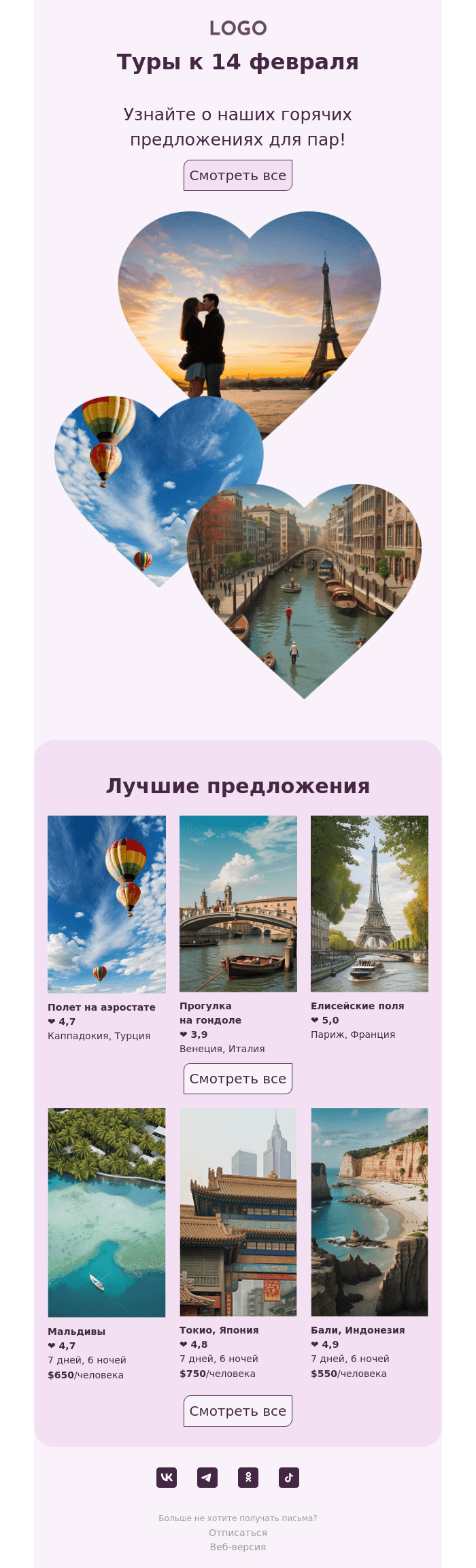Open the Елисейские поля offer

369,904
